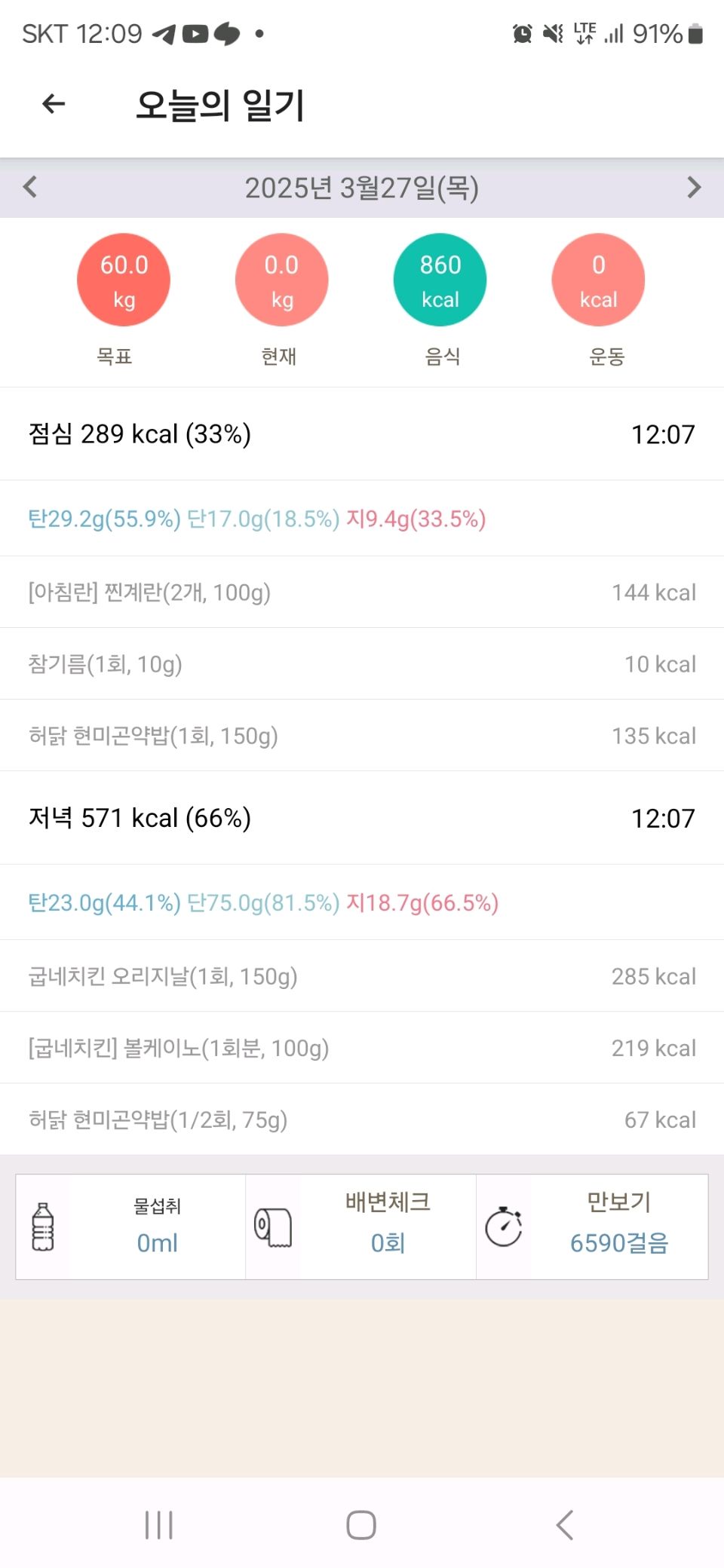Image resolution: width=724 pixels, height=1568 pixels.
Task: Go to the previous day
Action: 30,187
